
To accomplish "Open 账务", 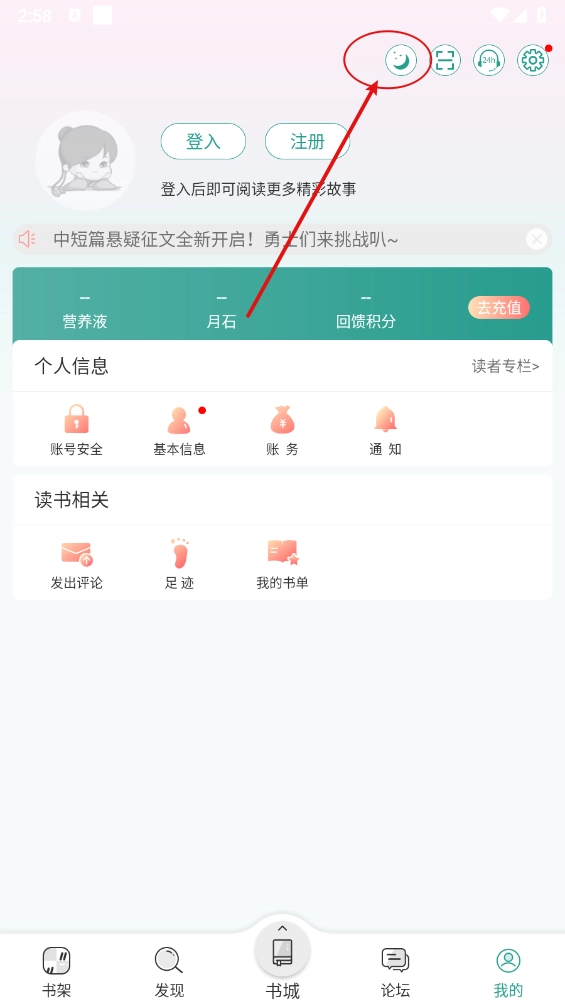I will coord(282,430).
